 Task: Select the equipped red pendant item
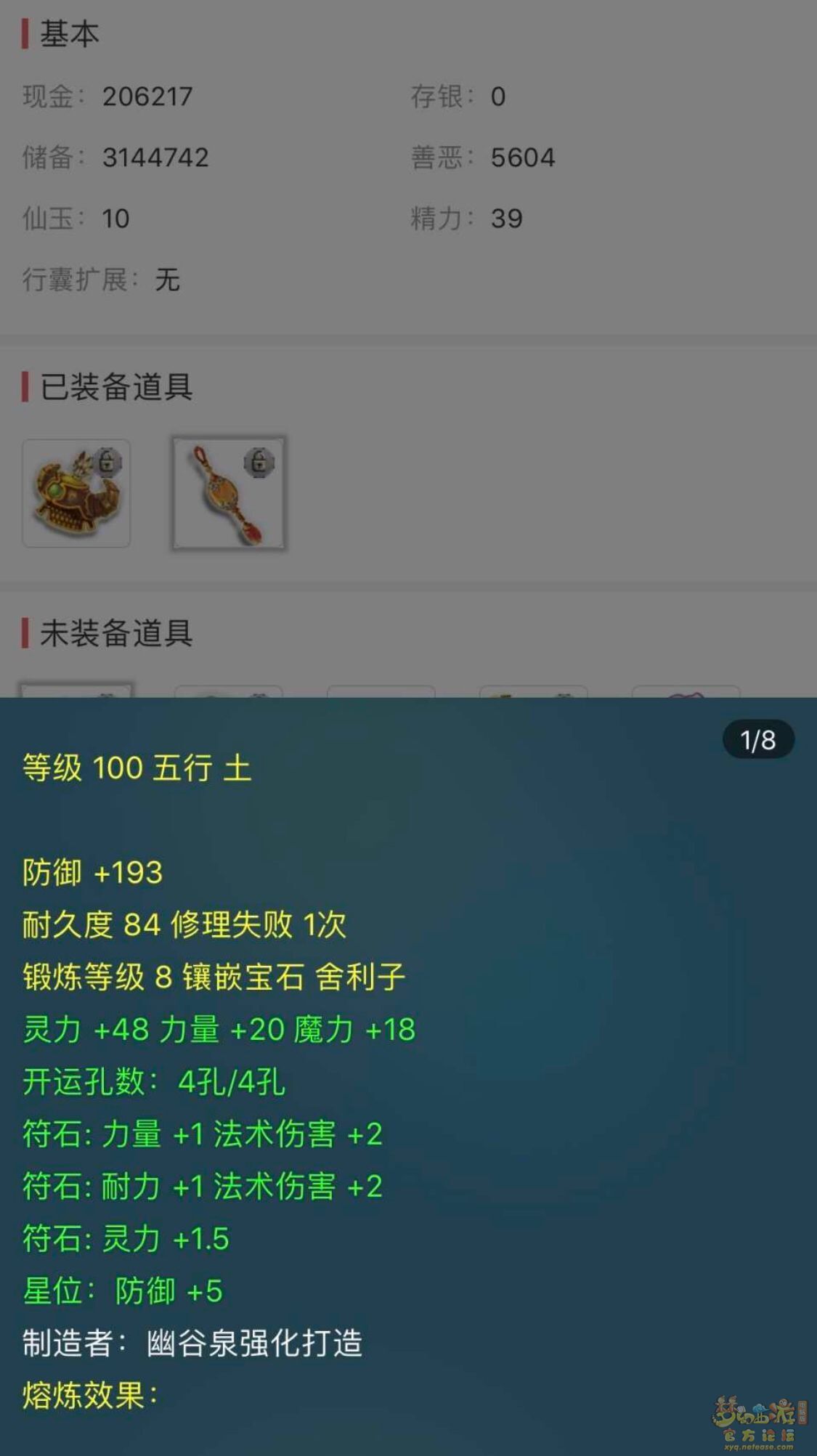pyautogui.click(x=229, y=493)
